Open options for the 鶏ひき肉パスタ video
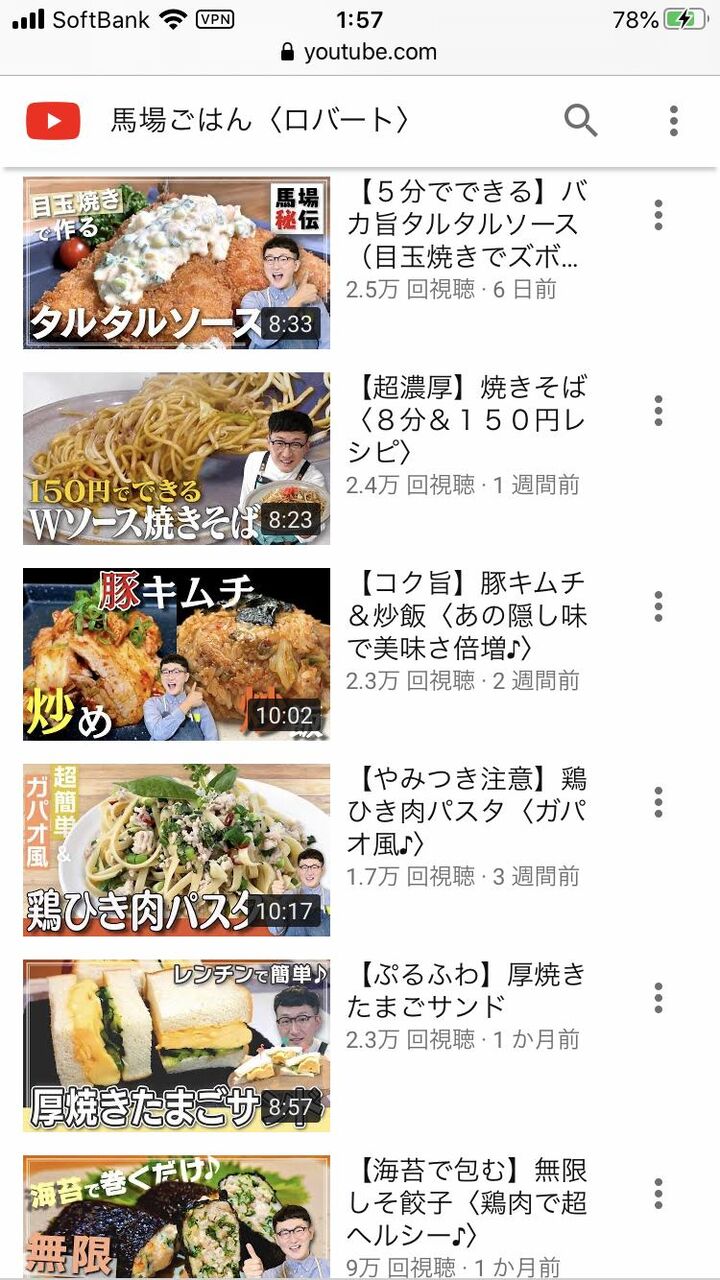 (658, 801)
